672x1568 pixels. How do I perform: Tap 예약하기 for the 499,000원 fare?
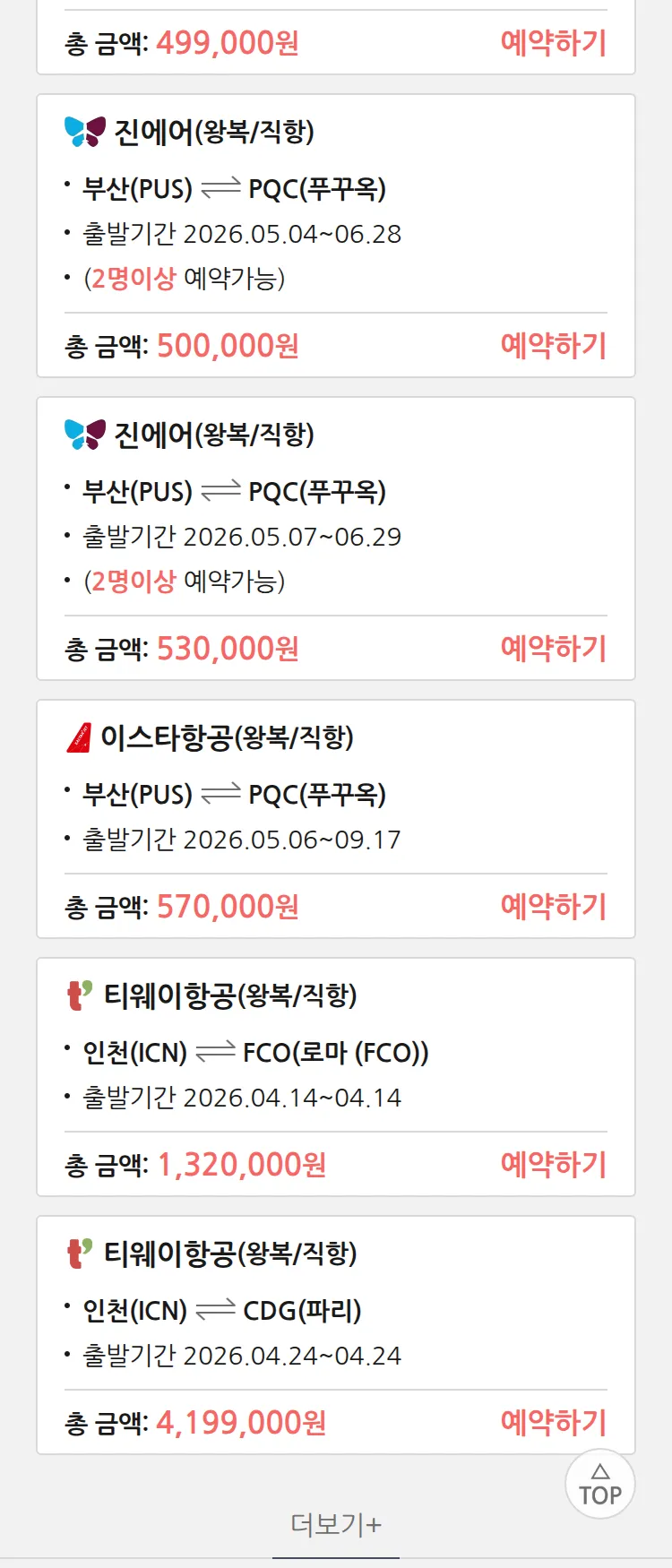click(x=553, y=42)
